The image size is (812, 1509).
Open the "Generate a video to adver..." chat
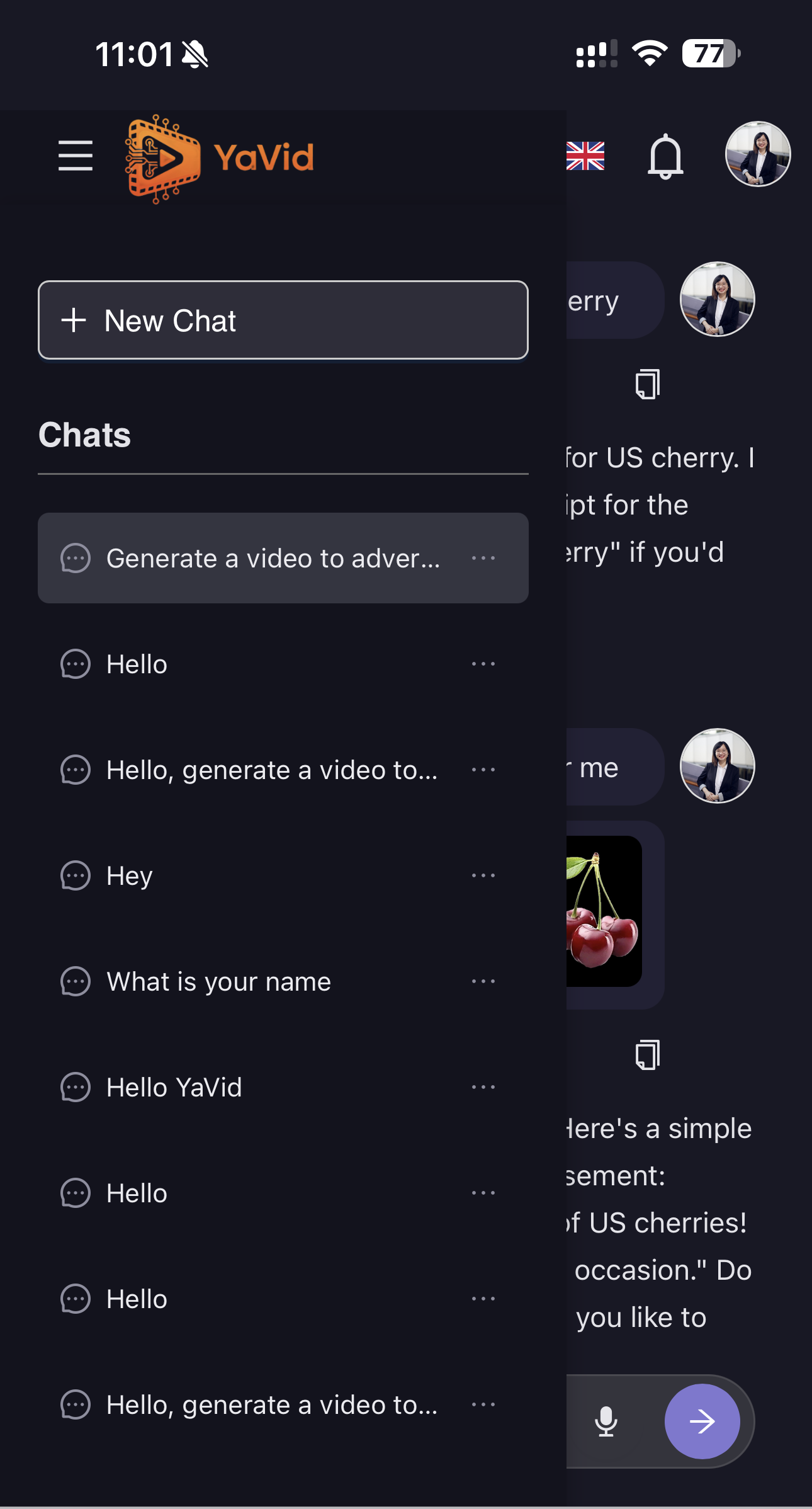pos(272,559)
